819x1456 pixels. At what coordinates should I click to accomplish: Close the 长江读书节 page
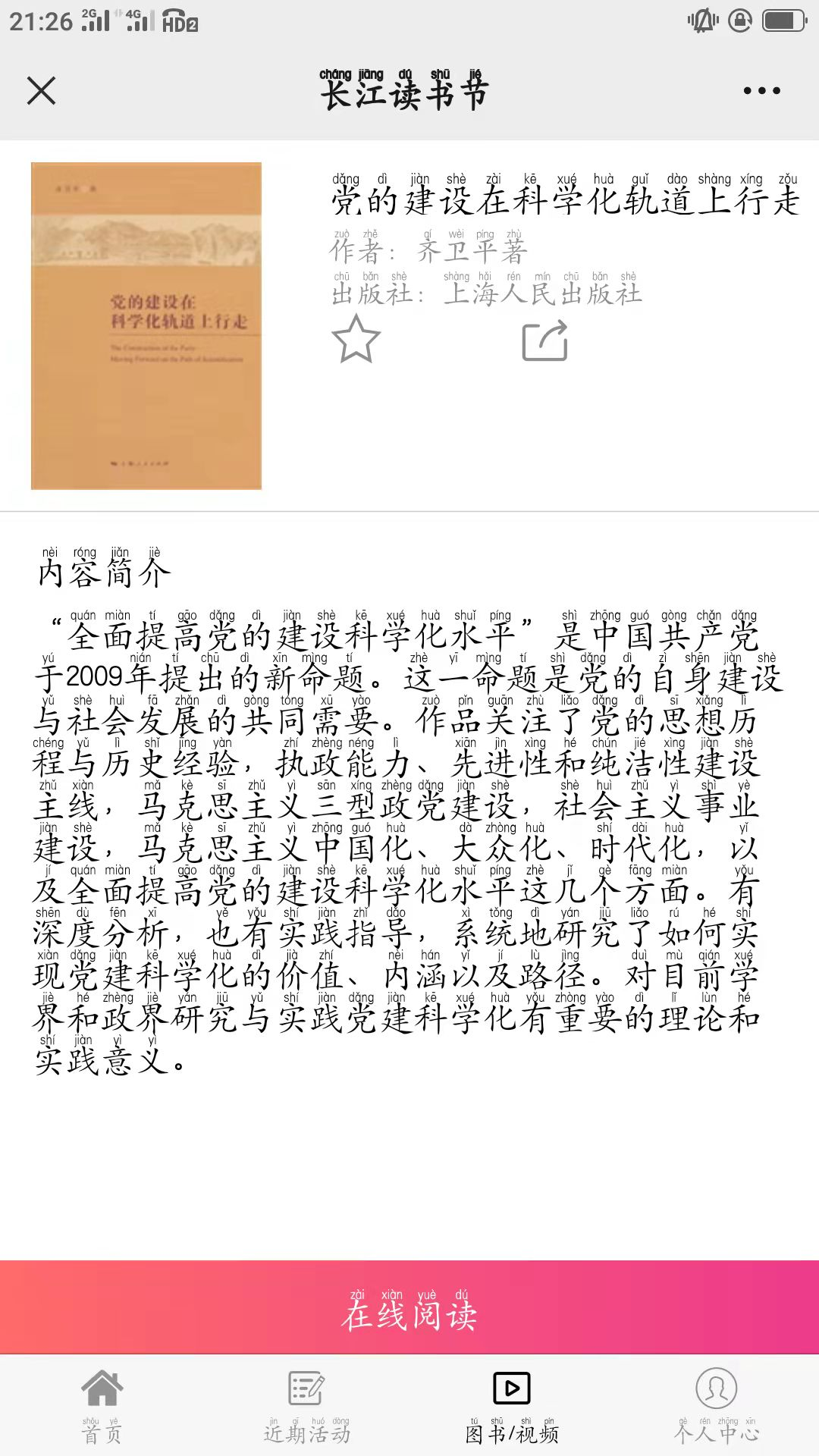click(42, 91)
